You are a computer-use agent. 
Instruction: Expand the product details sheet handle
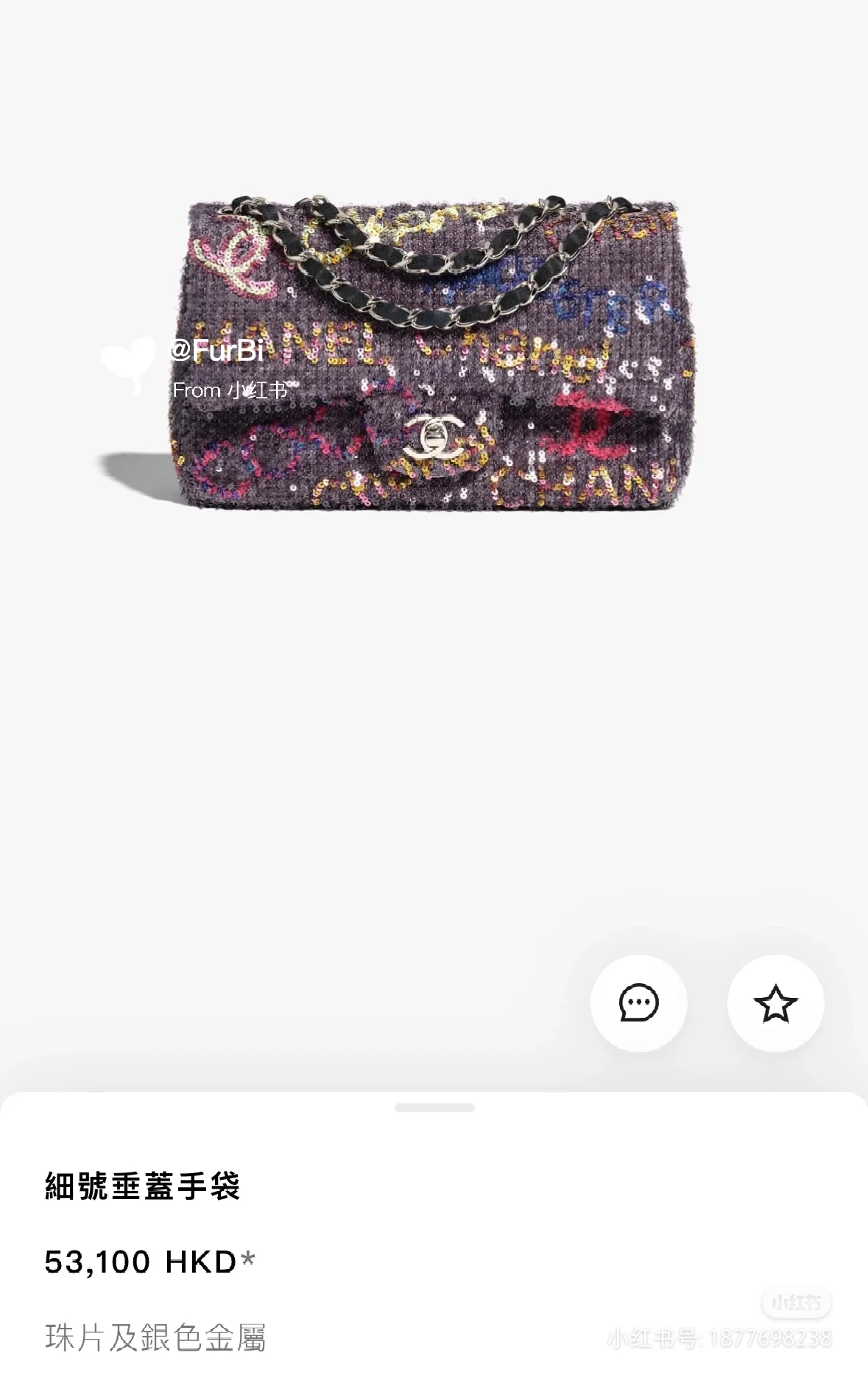pos(434,1107)
